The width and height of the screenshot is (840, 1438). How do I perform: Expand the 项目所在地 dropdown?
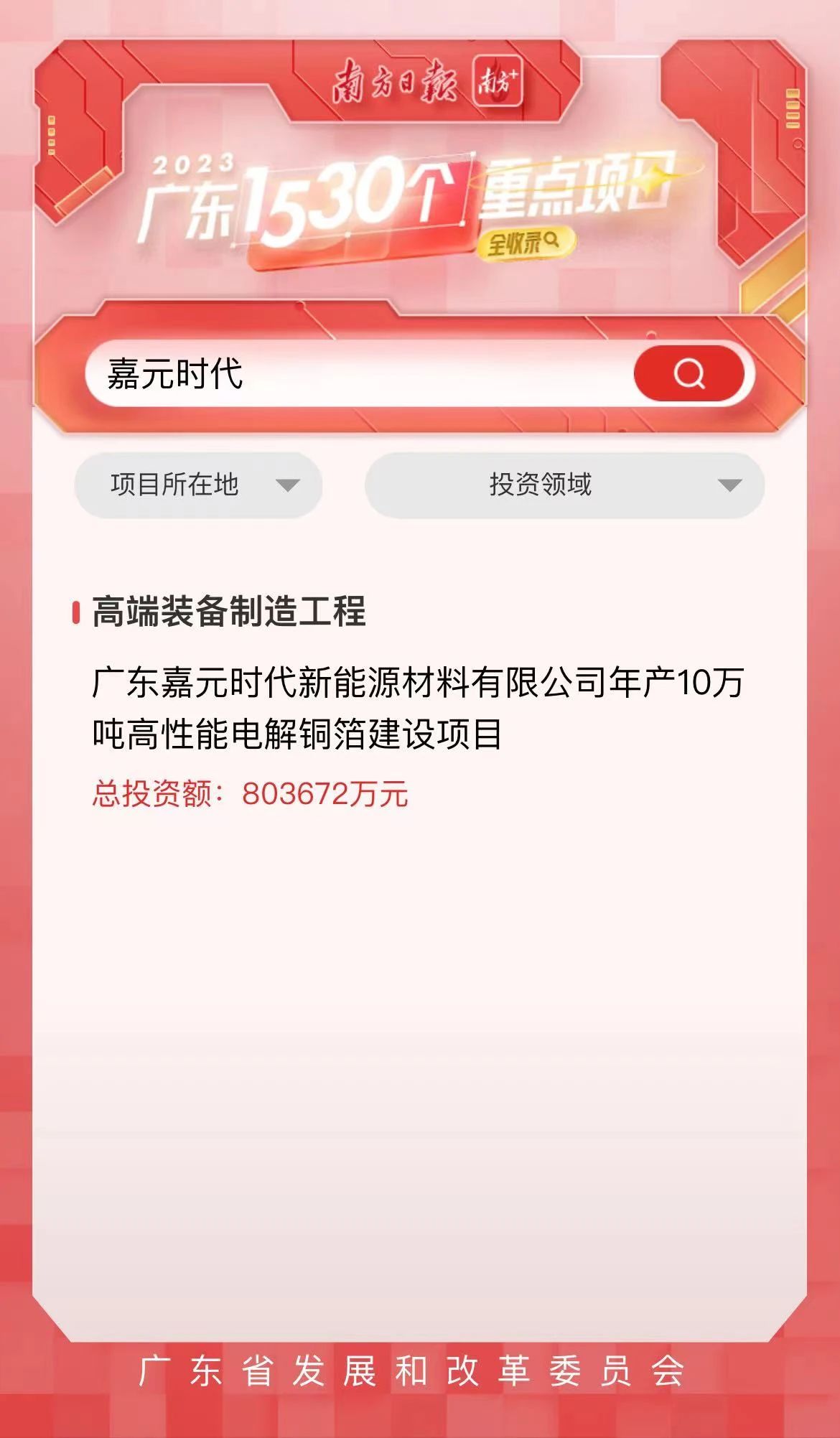(198, 485)
